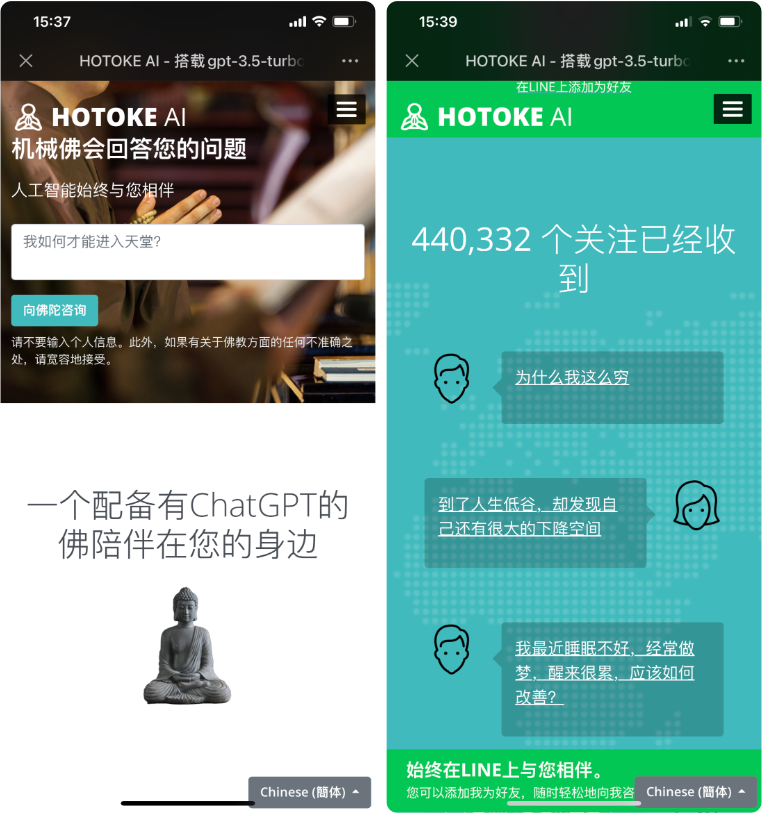Open the hamburger menu over the dark photo header
Viewport: 763px width, 813px height.
346,109
